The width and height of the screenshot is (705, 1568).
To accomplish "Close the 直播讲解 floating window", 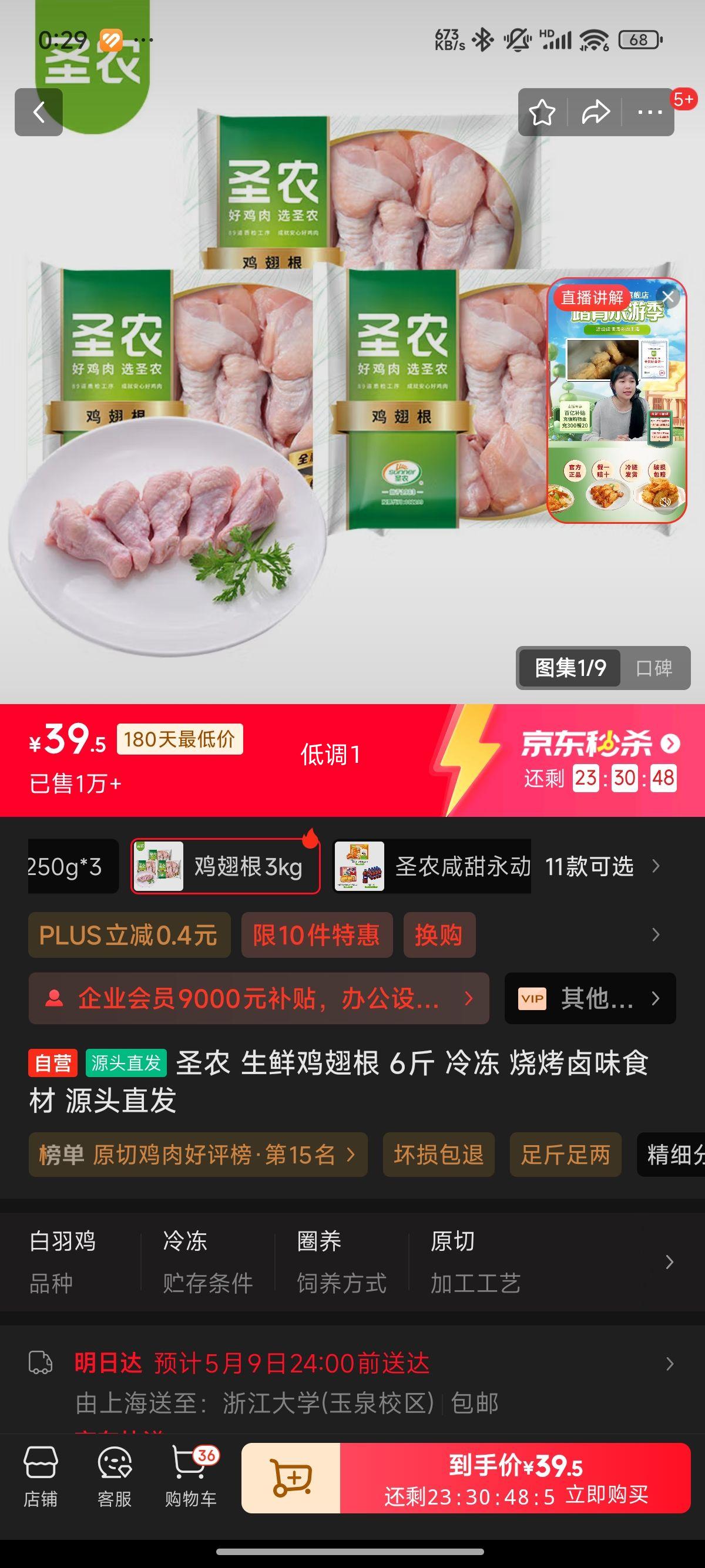I will 669,297.
